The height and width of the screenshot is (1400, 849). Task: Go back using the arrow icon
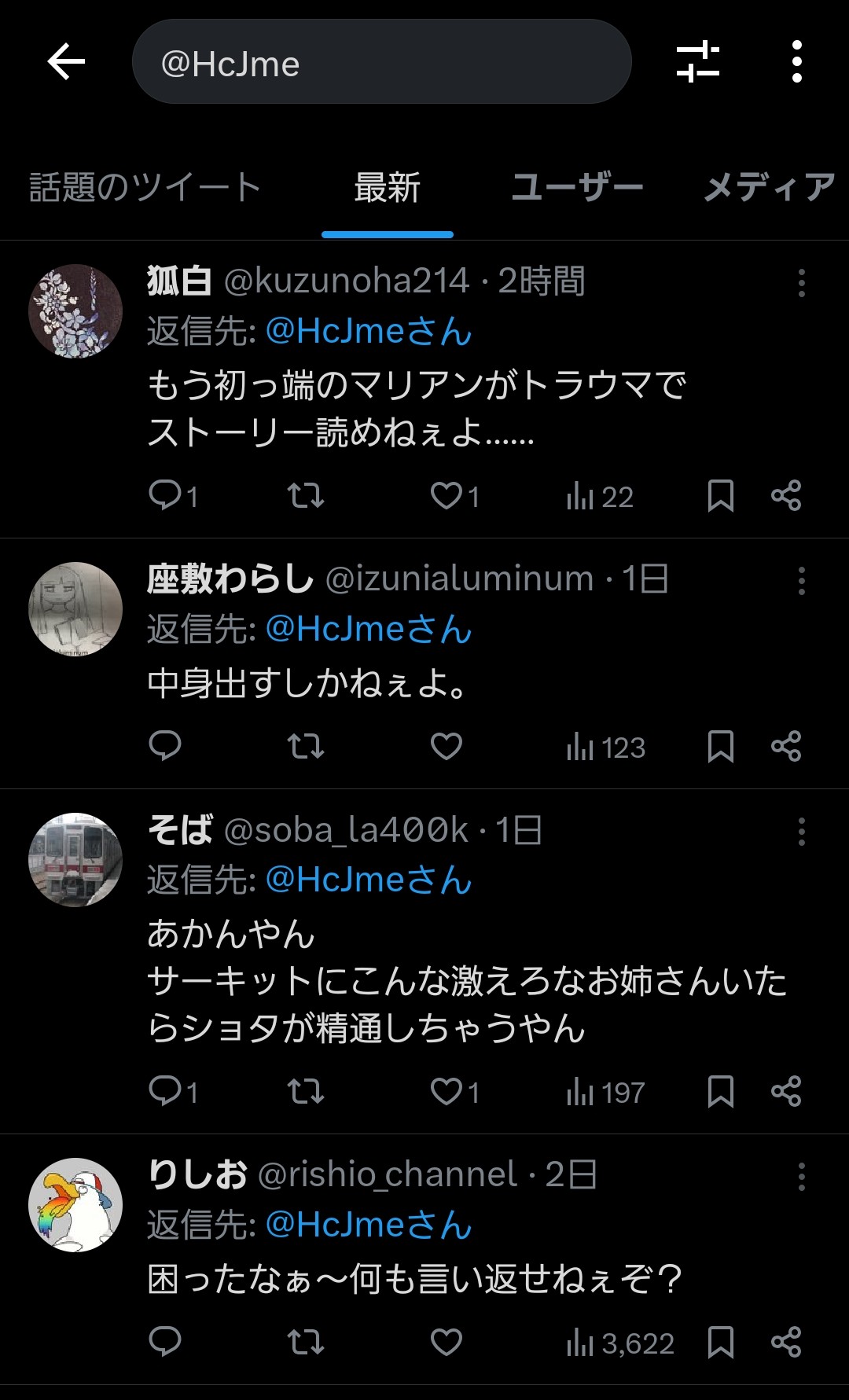(66, 62)
